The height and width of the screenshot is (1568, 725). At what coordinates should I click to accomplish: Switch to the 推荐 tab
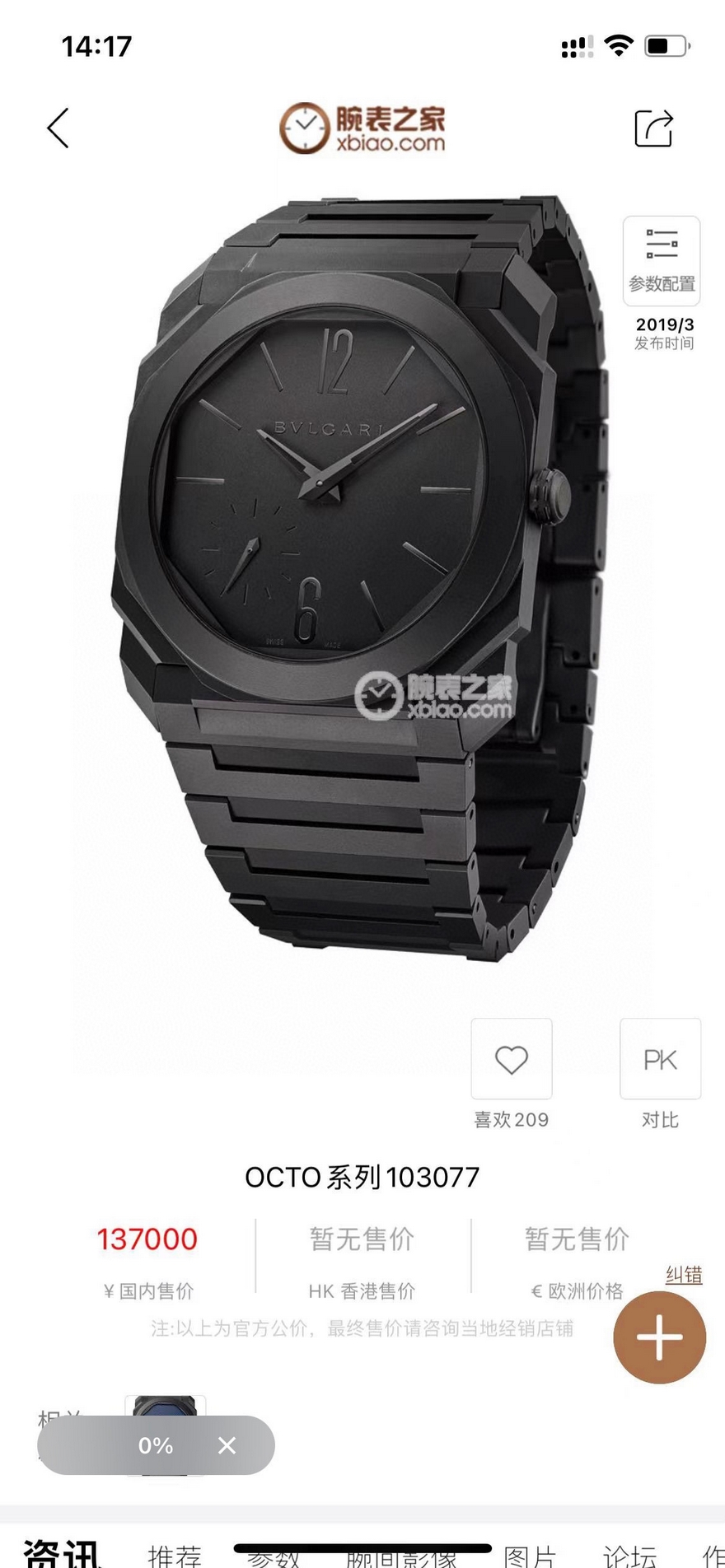point(175,1555)
